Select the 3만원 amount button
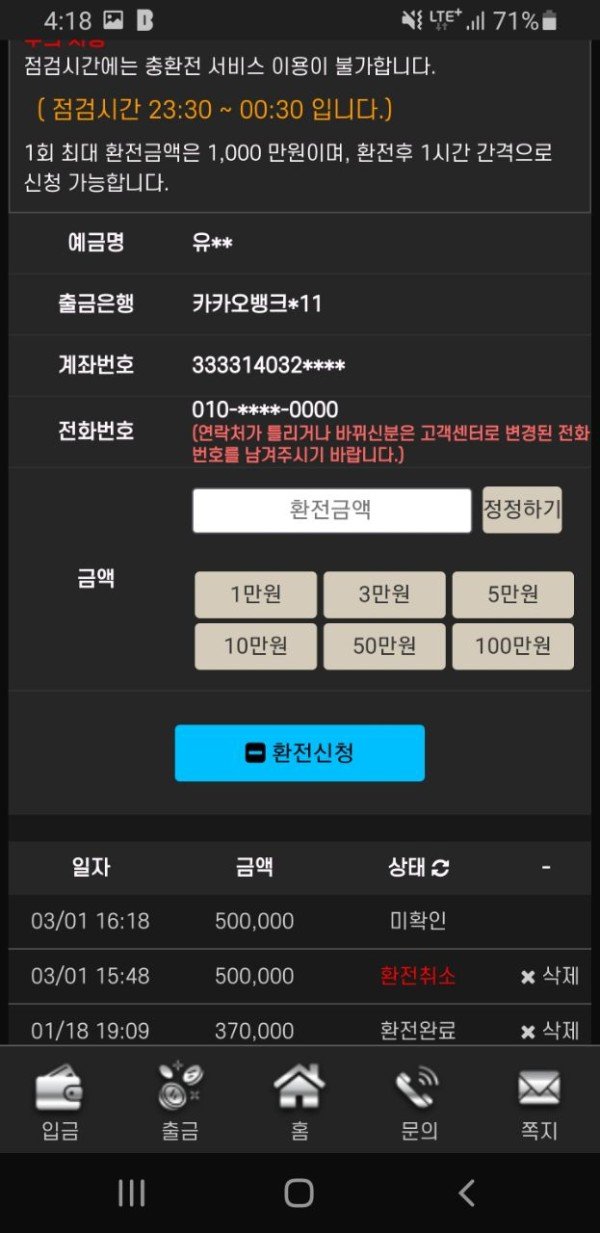 [x=384, y=595]
